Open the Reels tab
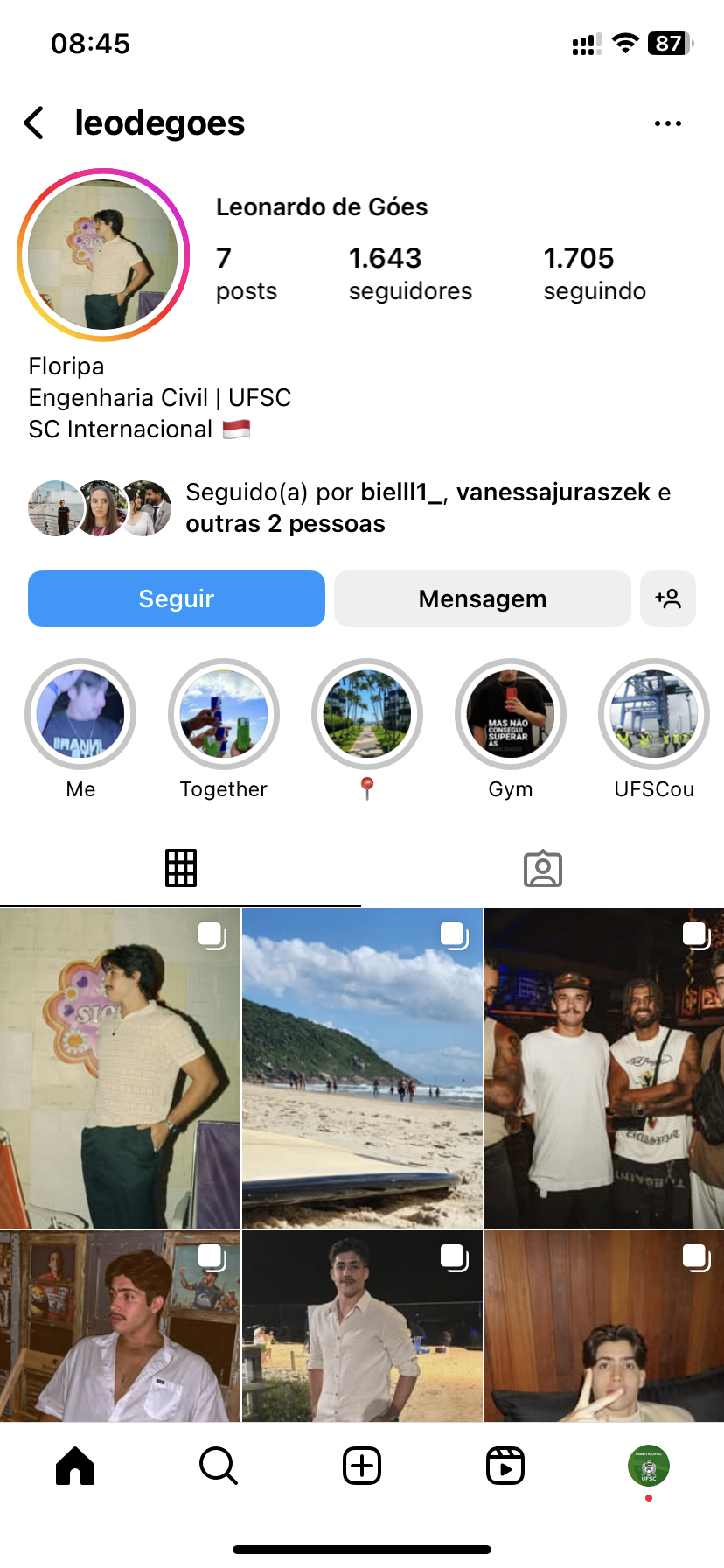 click(x=505, y=1466)
